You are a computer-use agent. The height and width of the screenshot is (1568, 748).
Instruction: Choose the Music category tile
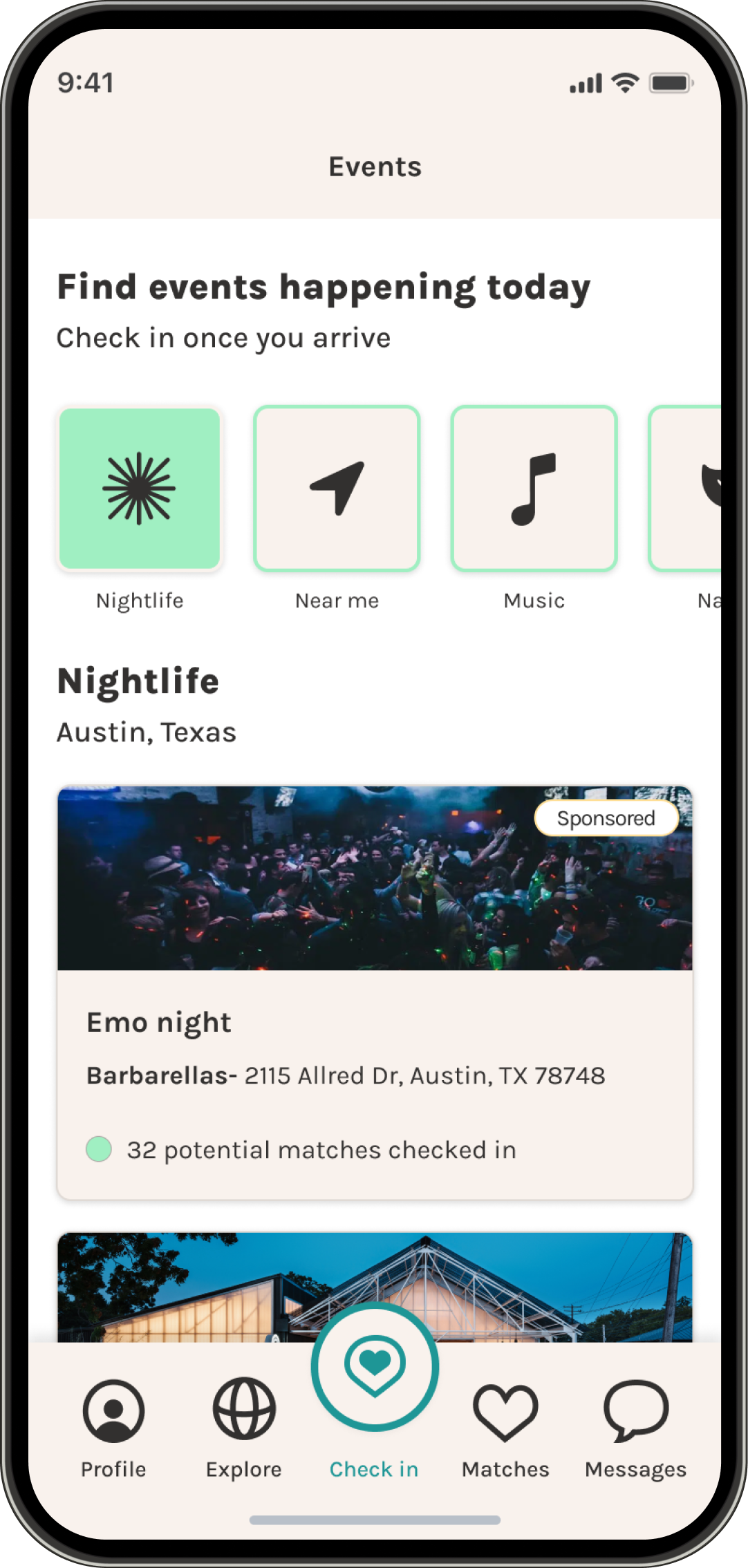534,489
